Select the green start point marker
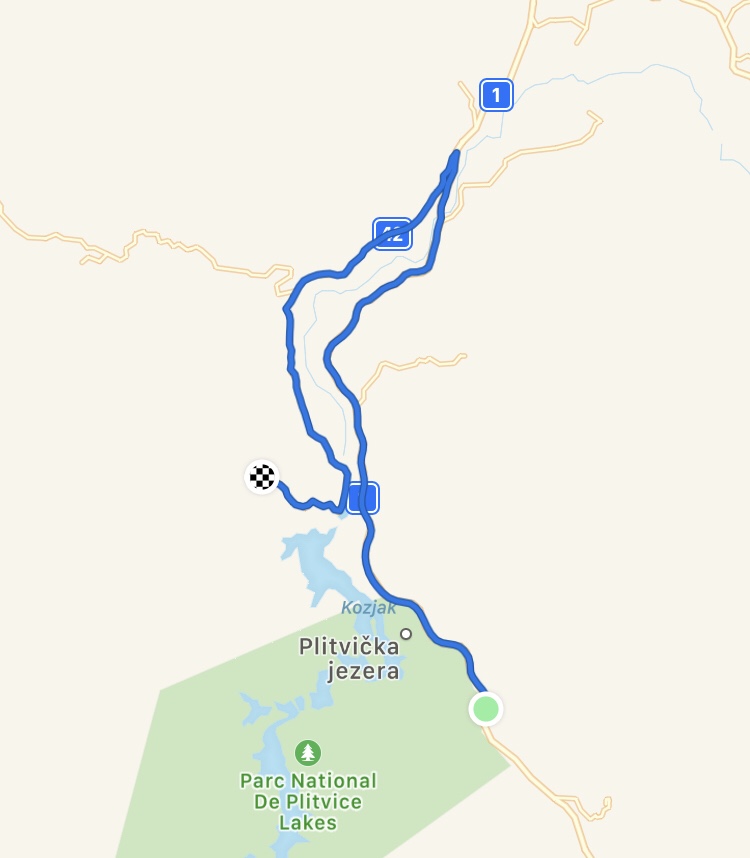This screenshot has height=858, width=750. (x=485, y=709)
